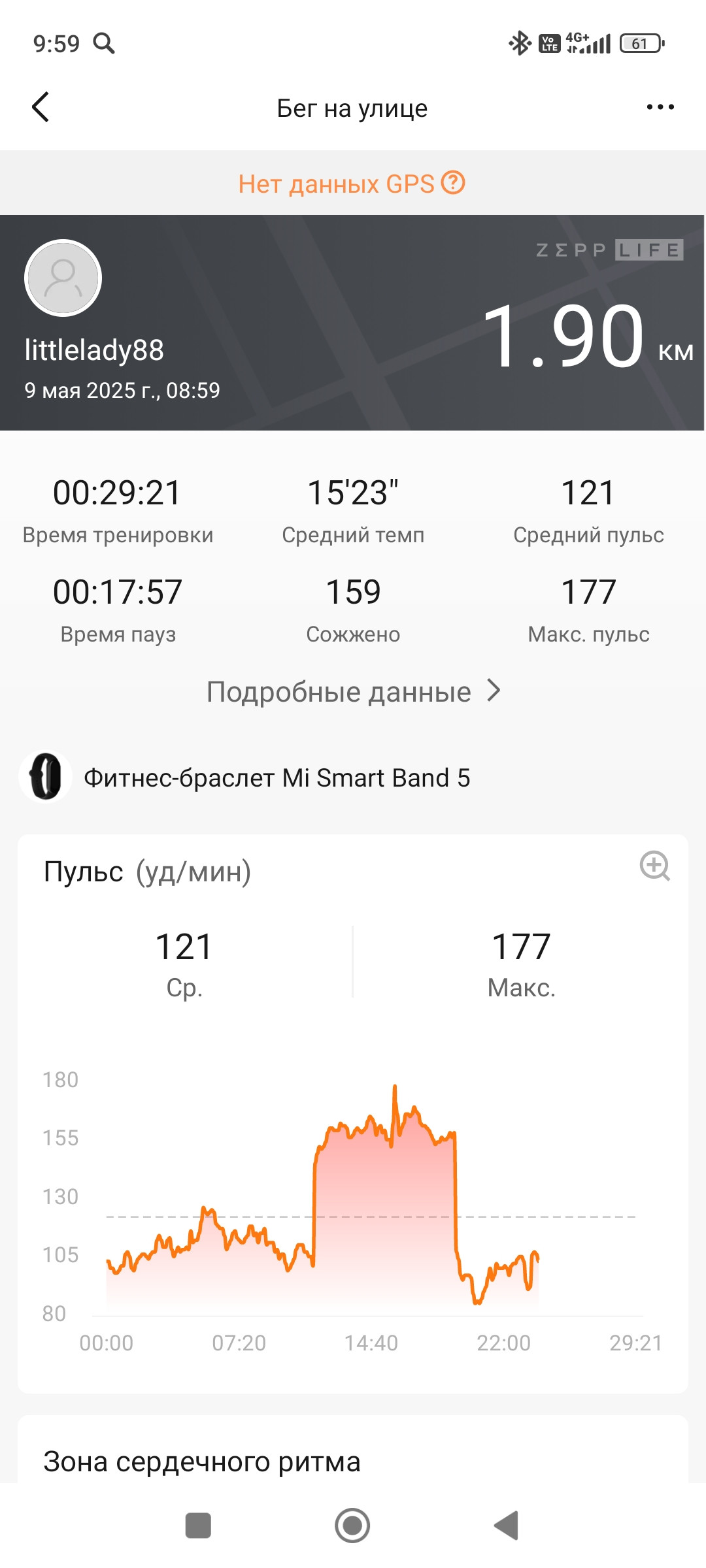Tap the Нет данных GPS help icon
This screenshot has height=1568, width=706.
click(x=453, y=183)
